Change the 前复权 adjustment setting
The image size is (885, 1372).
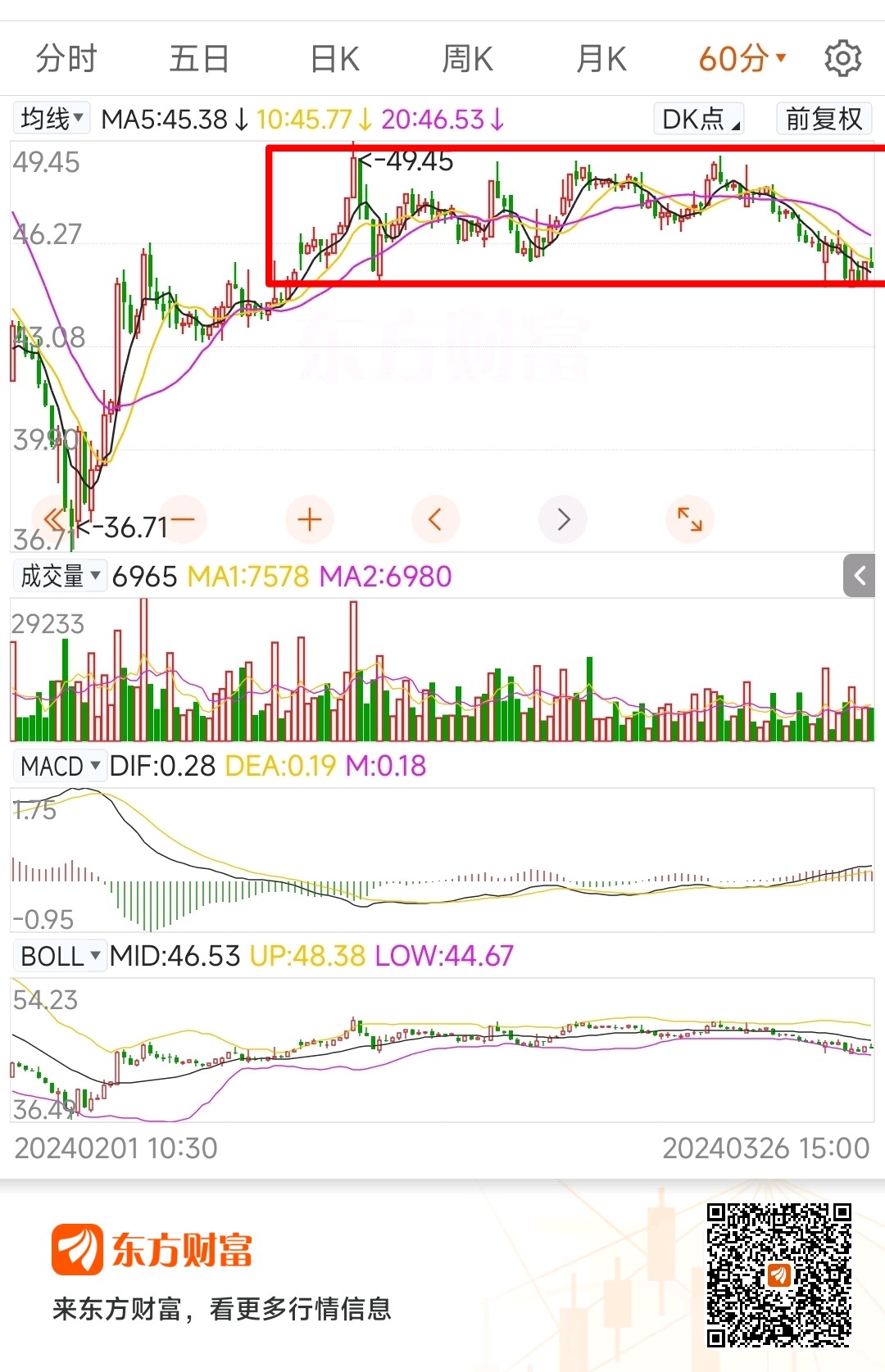[x=824, y=119]
